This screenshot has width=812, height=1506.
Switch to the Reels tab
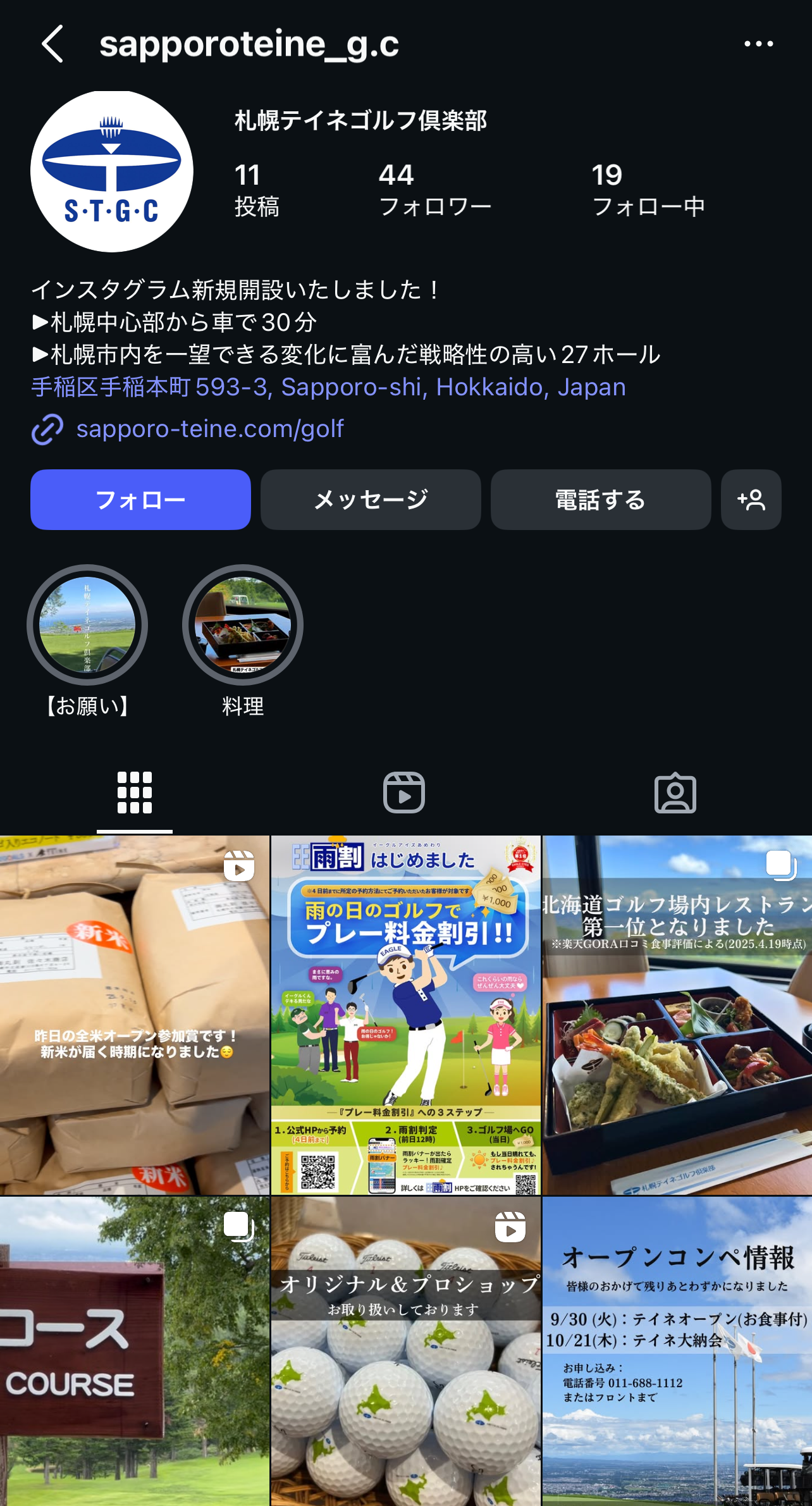pyautogui.click(x=404, y=793)
